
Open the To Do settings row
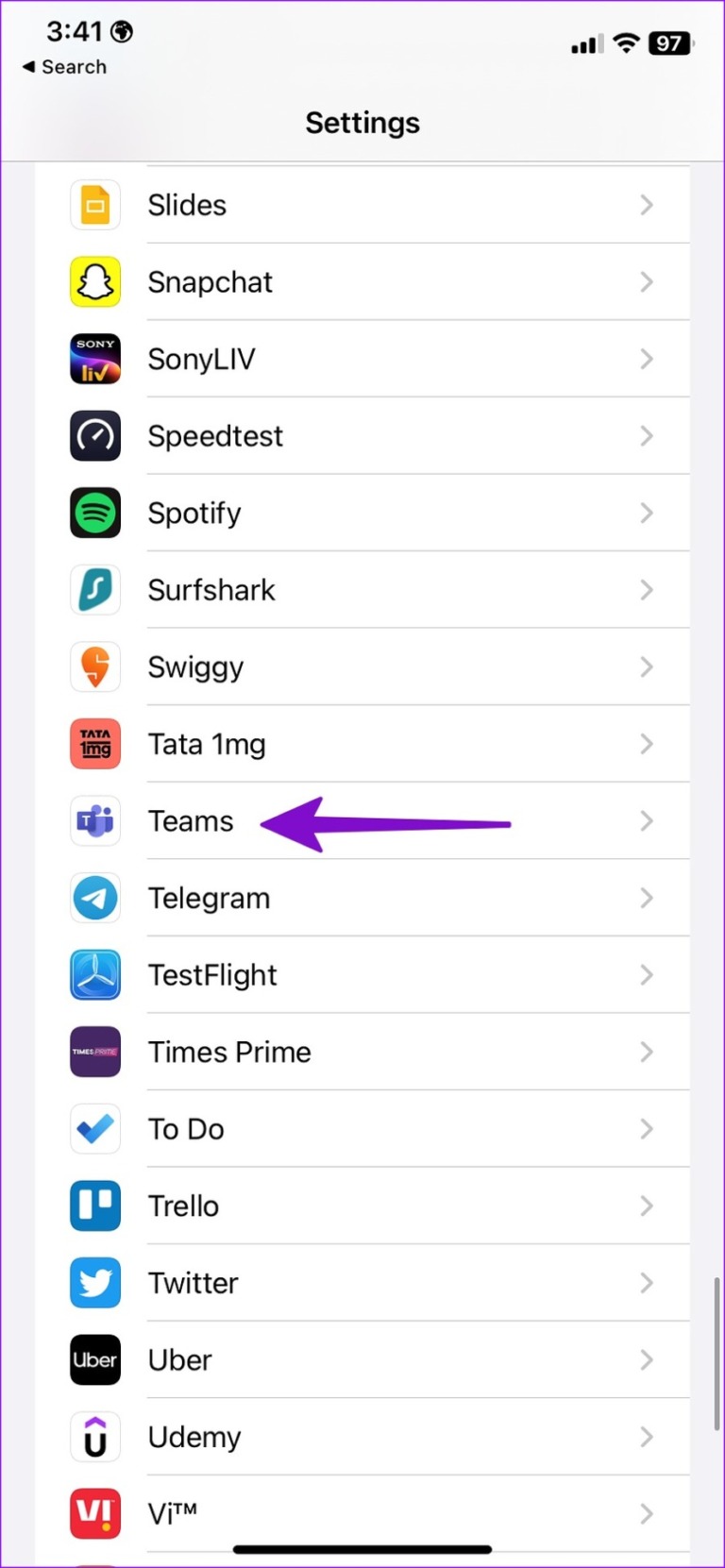[x=378, y=1129]
